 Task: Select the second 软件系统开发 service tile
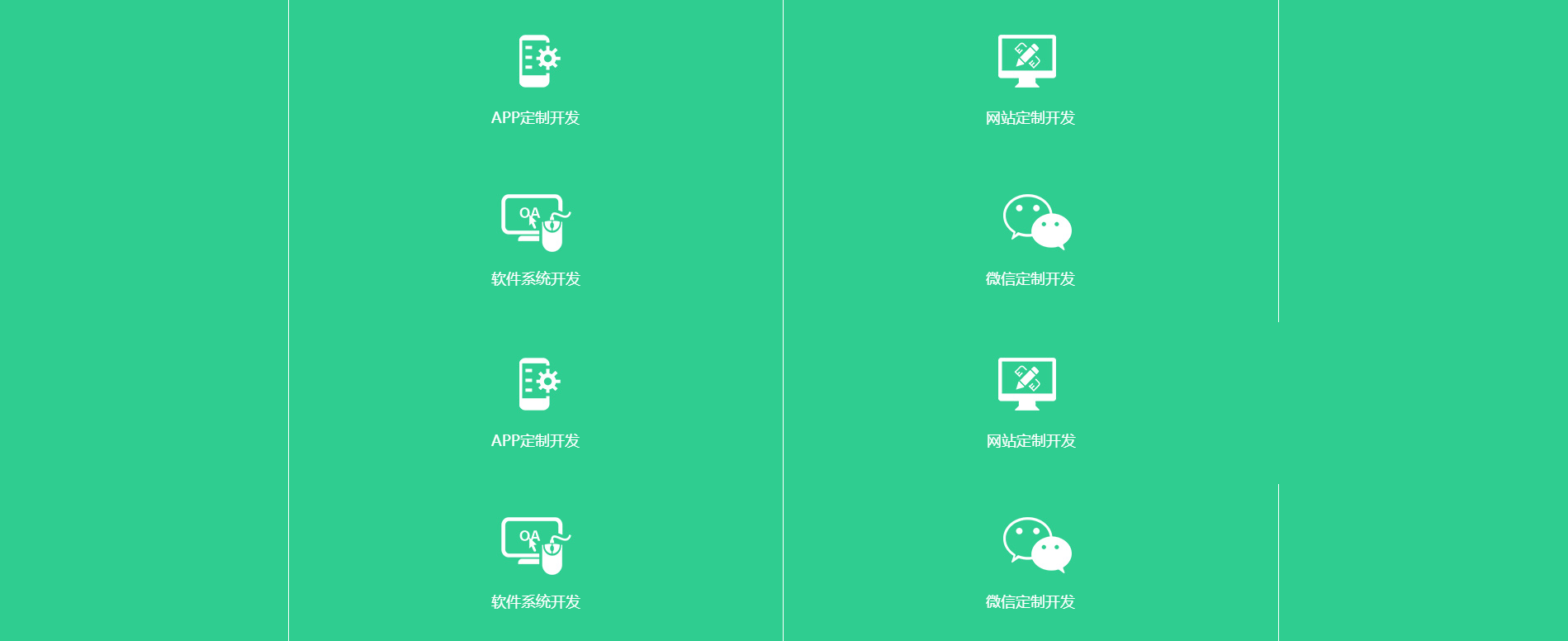click(x=535, y=563)
